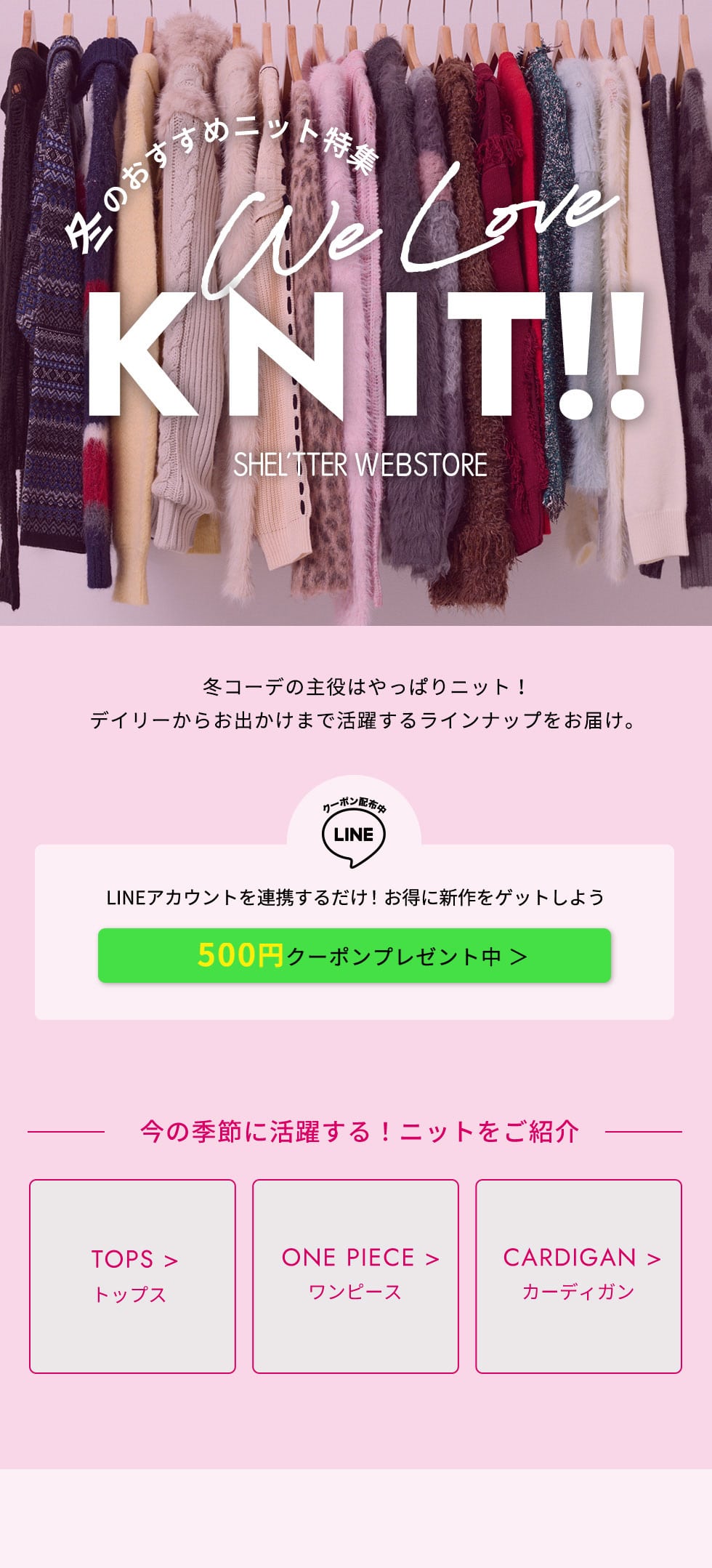
Task: Tap the 500円 coupon present button
Action: coord(355,955)
